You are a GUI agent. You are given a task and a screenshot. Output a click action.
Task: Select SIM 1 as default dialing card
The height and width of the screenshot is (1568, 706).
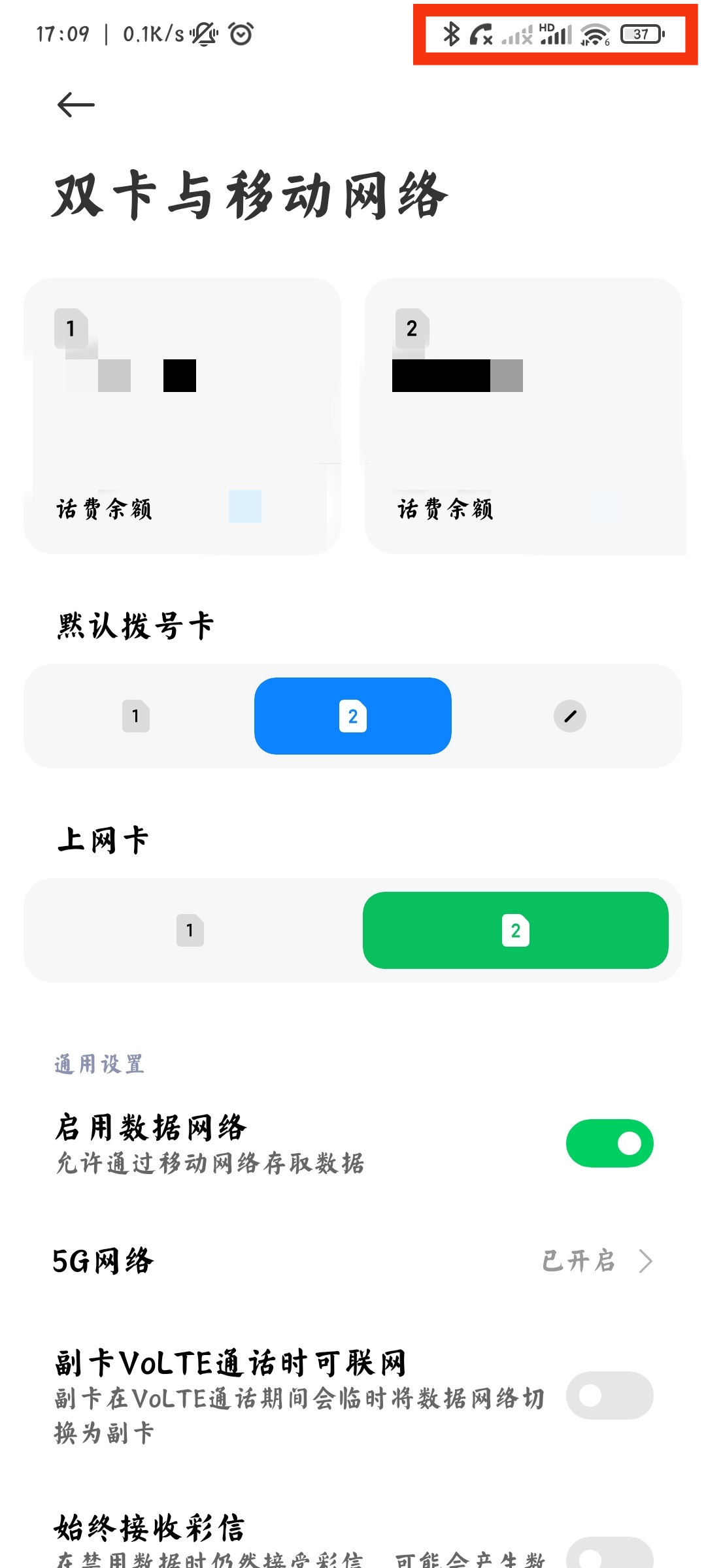[136, 716]
